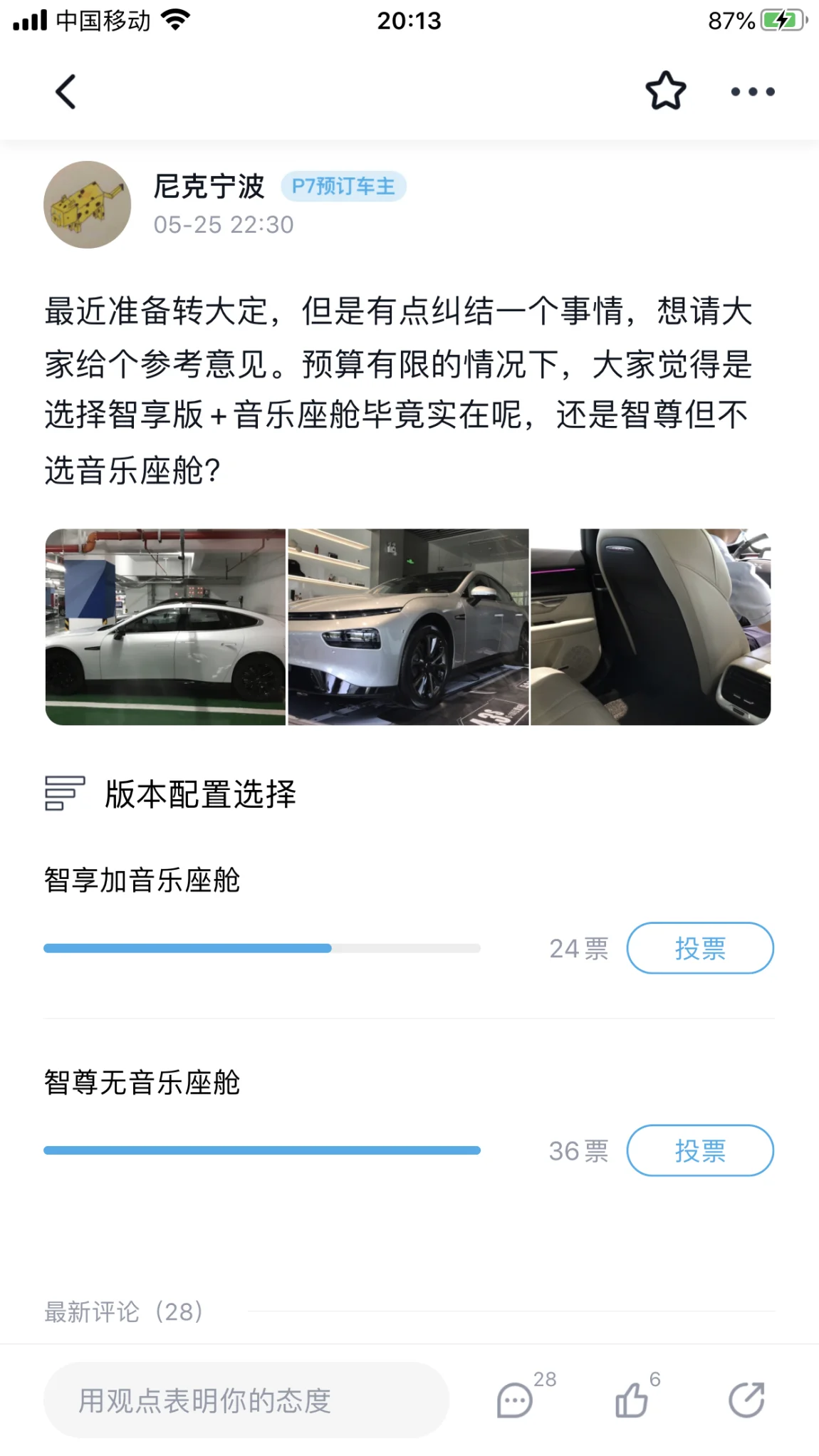This screenshot has height=1456, width=819.
Task: Open the comments icon showing 28
Action: pos(515,1400)
